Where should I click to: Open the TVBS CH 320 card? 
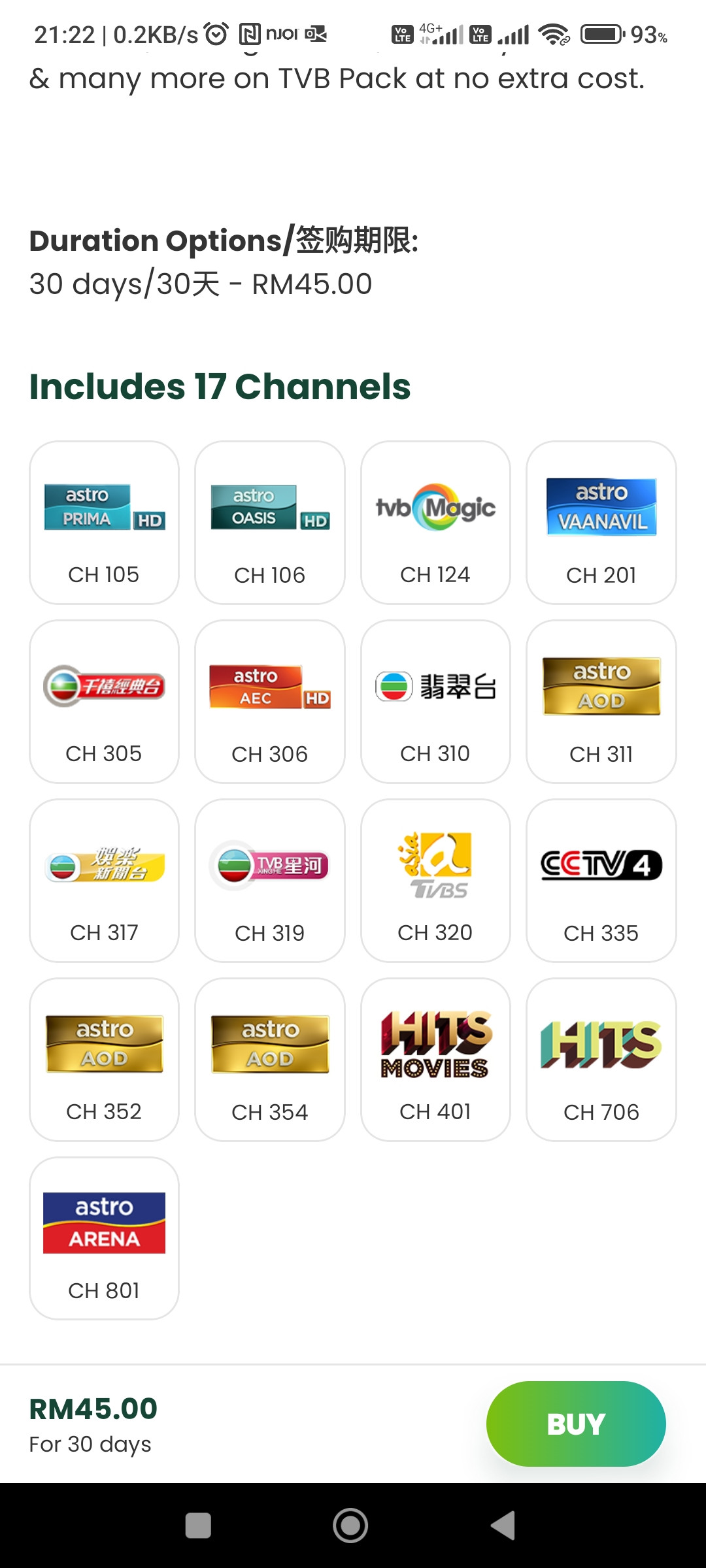click(435, 881)
